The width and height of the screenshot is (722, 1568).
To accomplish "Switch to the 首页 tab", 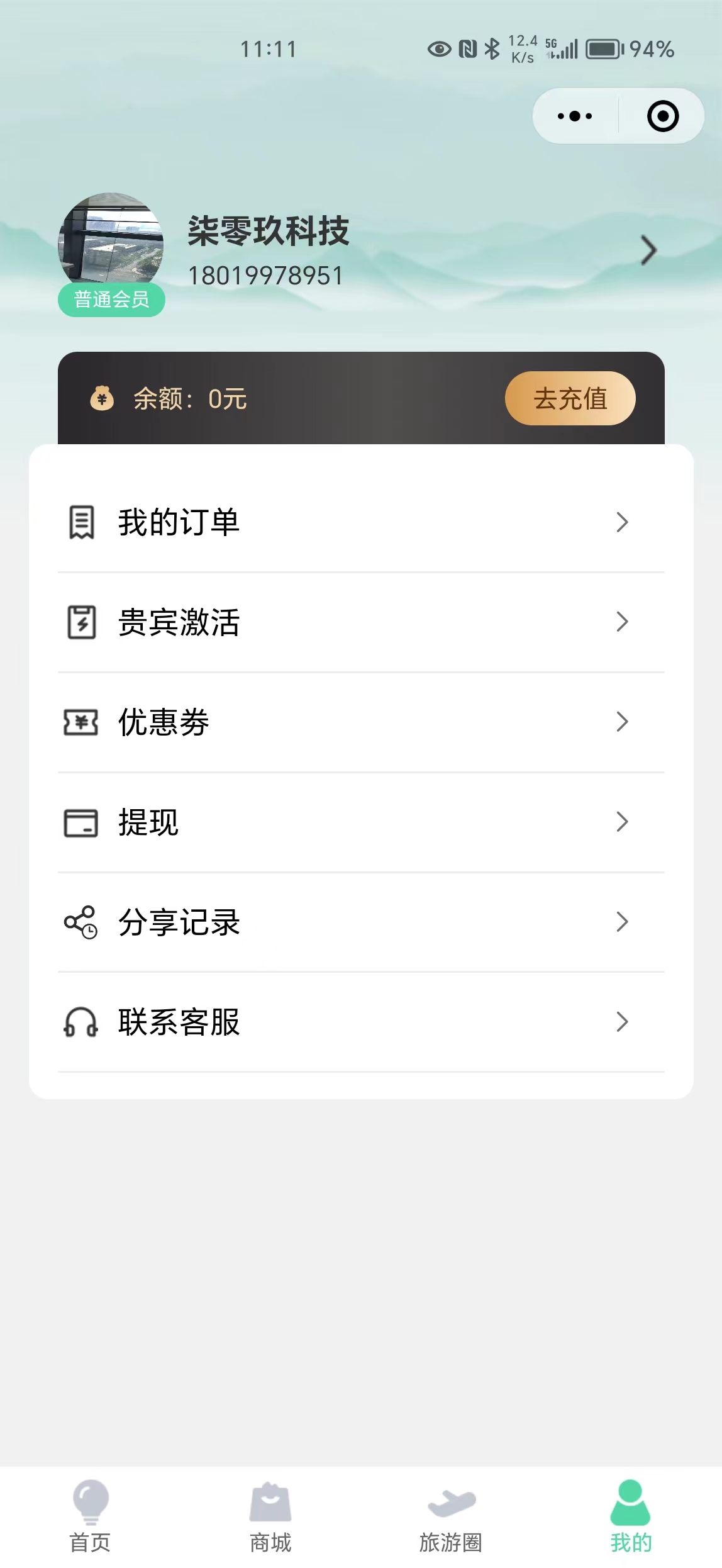I will point(91,1517).
